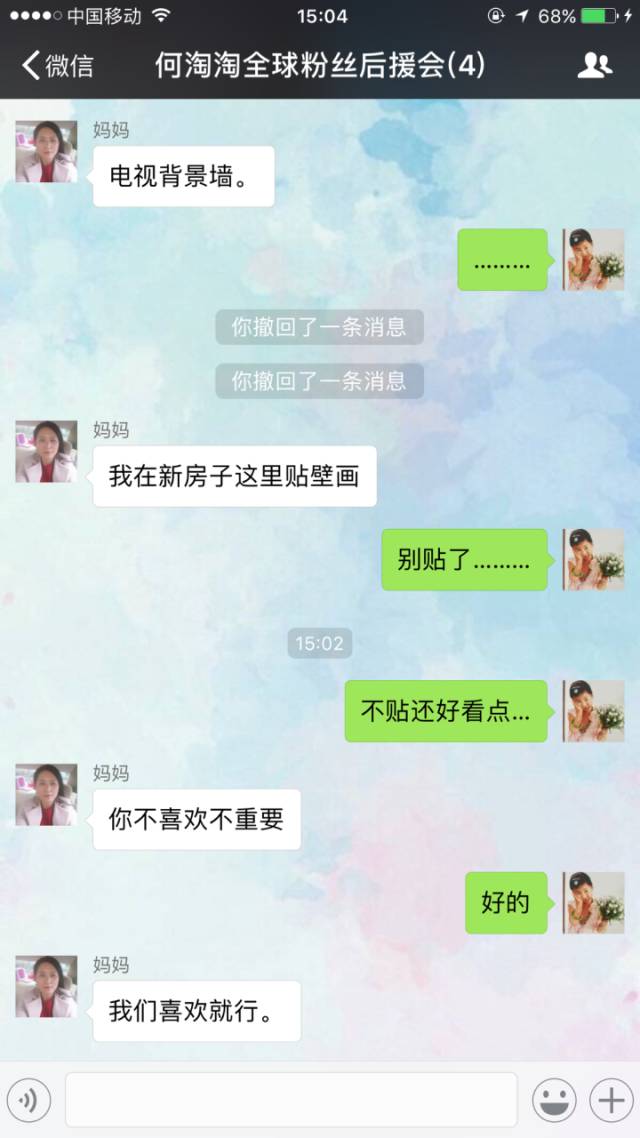Image resolution: width=640 pixels, height=1138 pixels.
Task: Open group chat members info
Action: point(595,66)
